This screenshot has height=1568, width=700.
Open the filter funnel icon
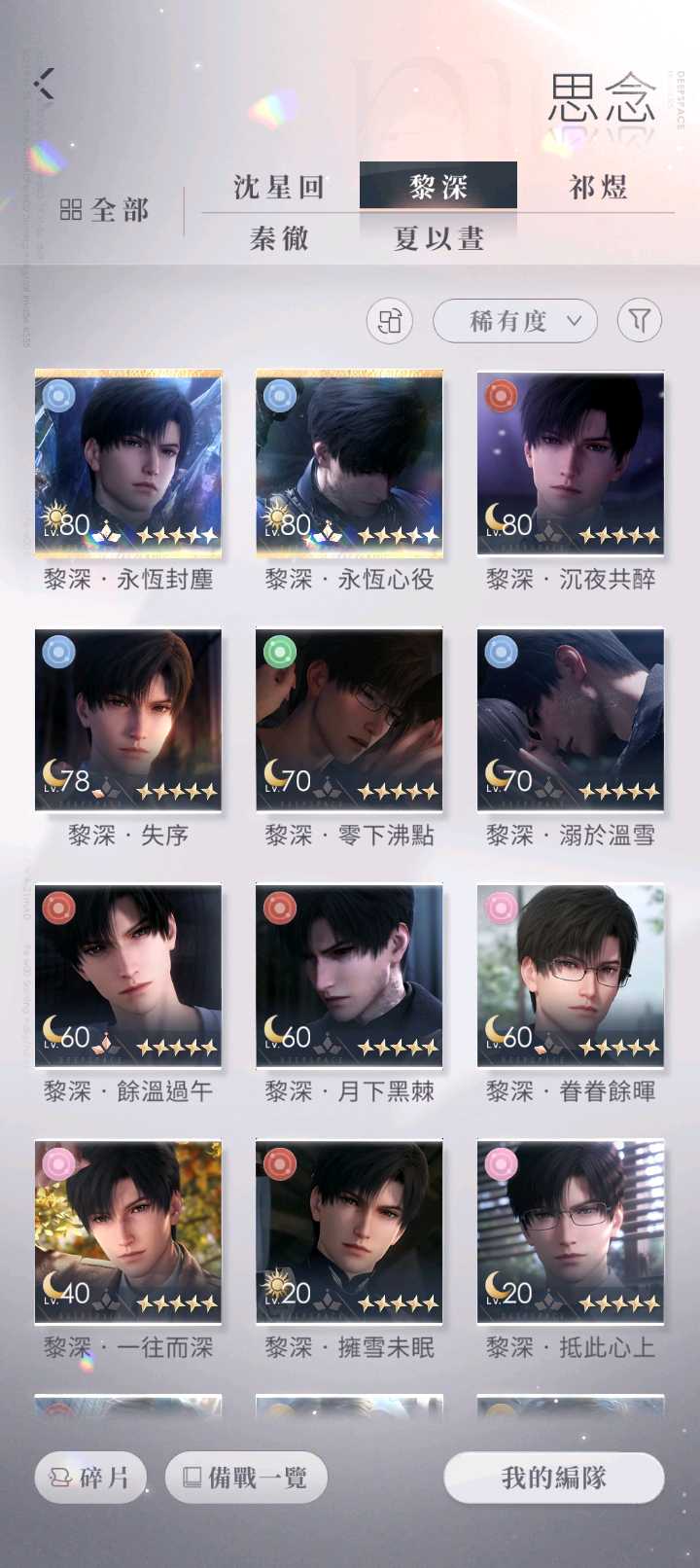(x=639, y=320)
